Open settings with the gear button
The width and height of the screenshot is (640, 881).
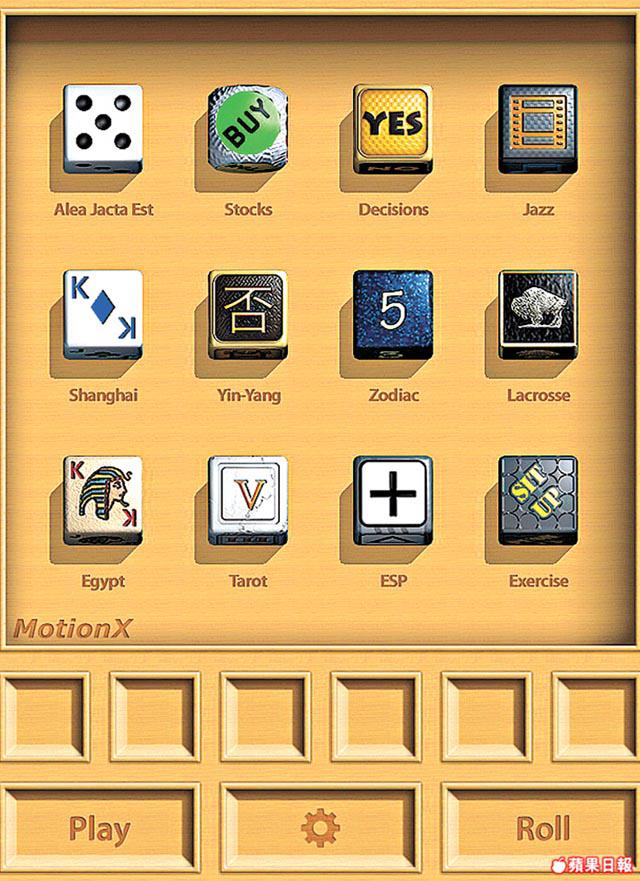[x=320, y=828]
